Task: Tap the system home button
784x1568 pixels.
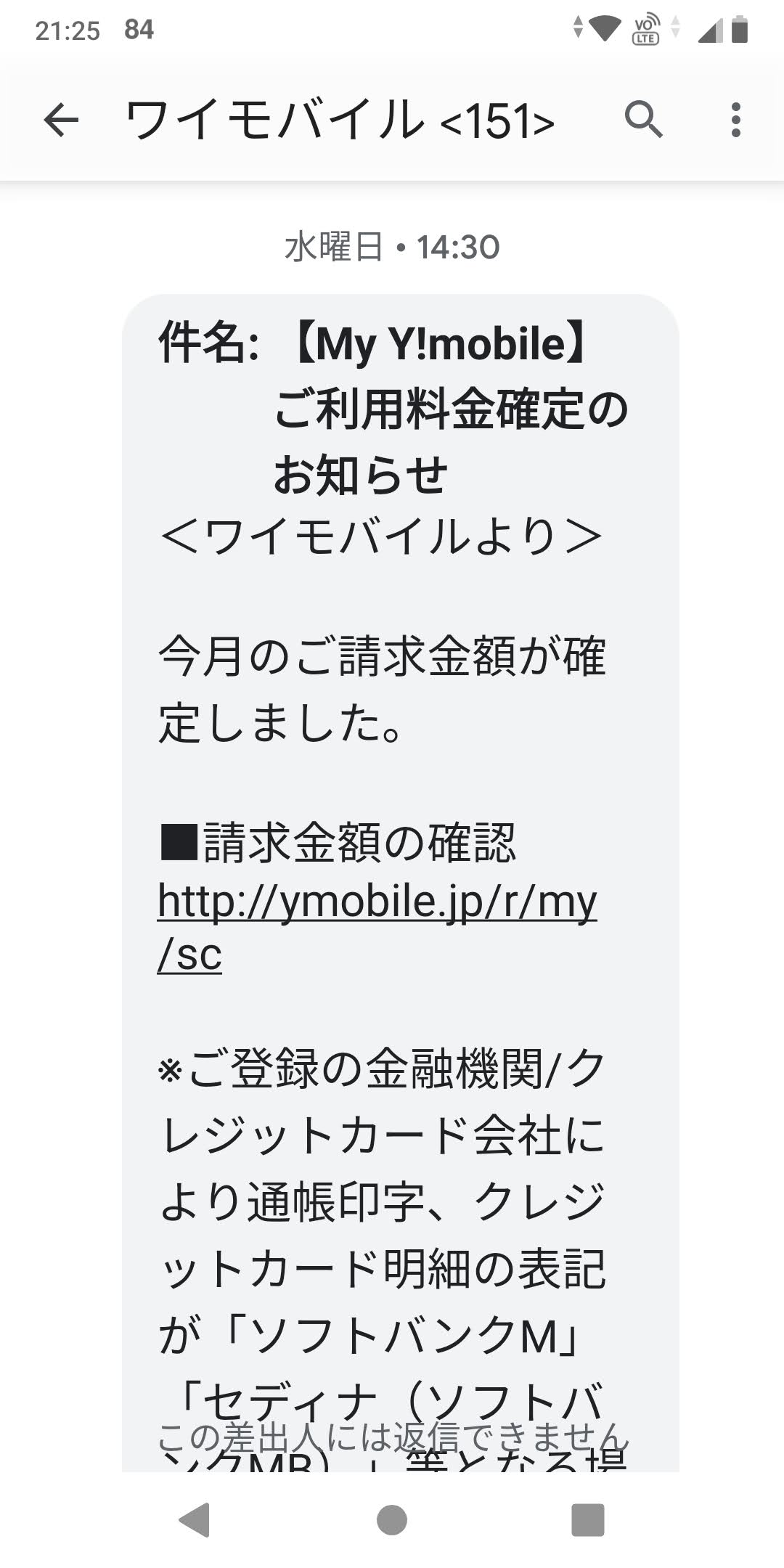Action: coord(392,1519)
